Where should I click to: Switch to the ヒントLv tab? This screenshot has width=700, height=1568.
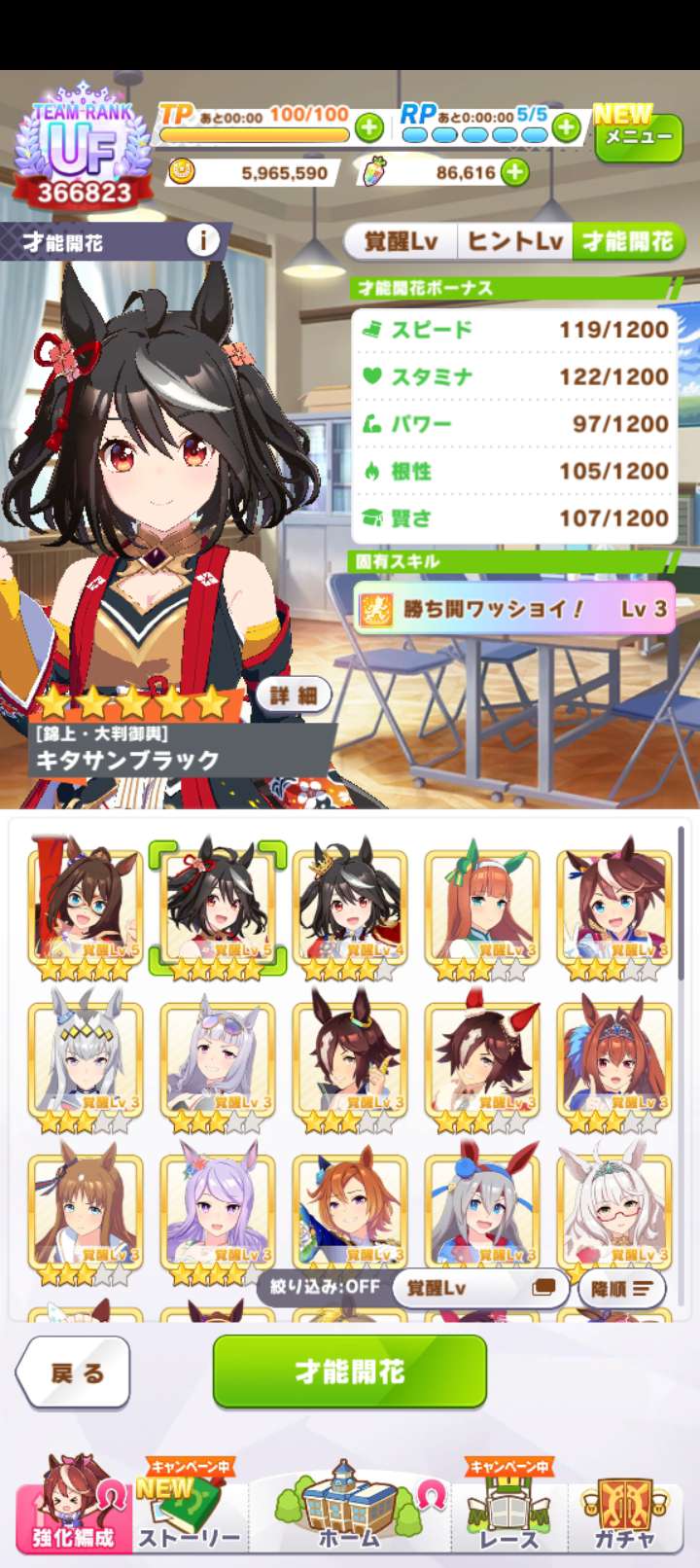514,241
